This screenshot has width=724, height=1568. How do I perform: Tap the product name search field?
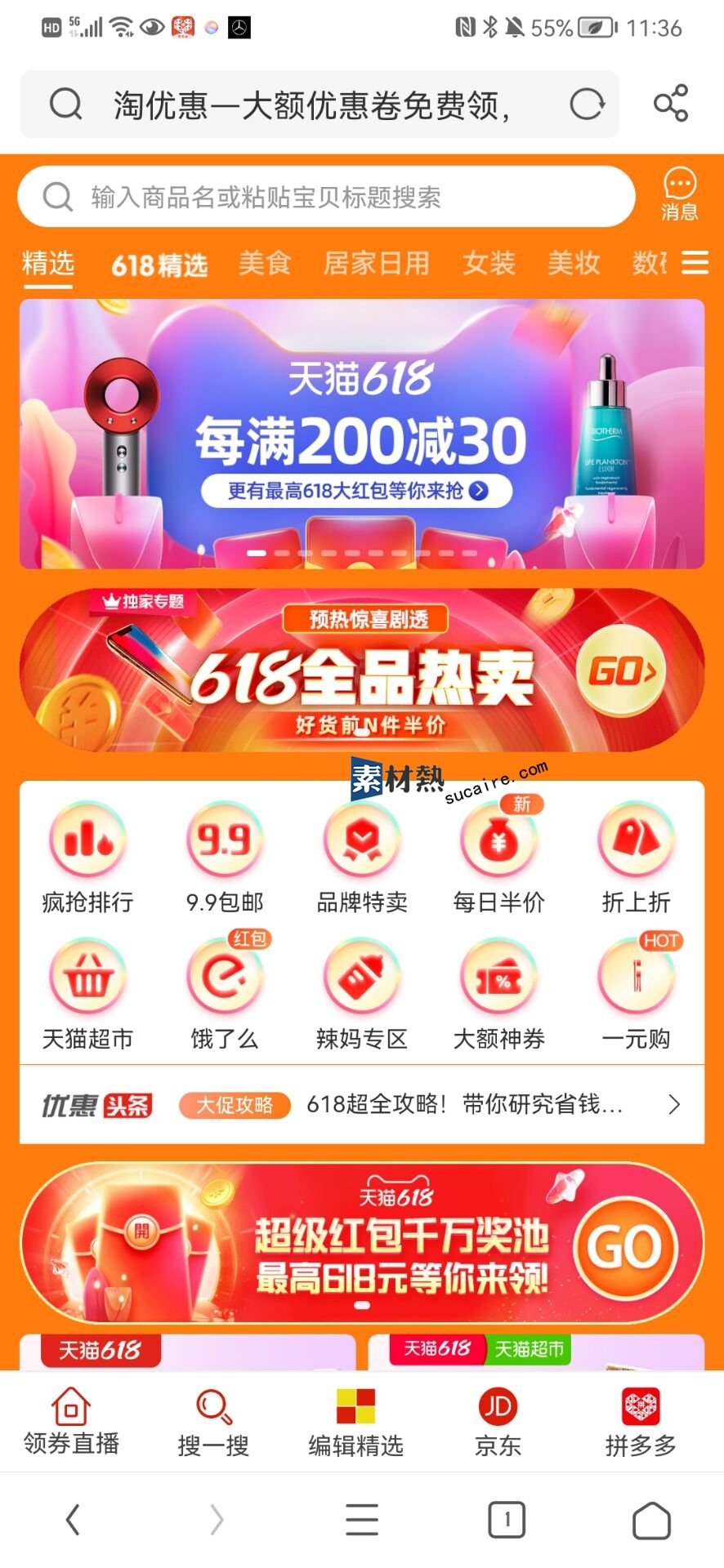point(327,197)
